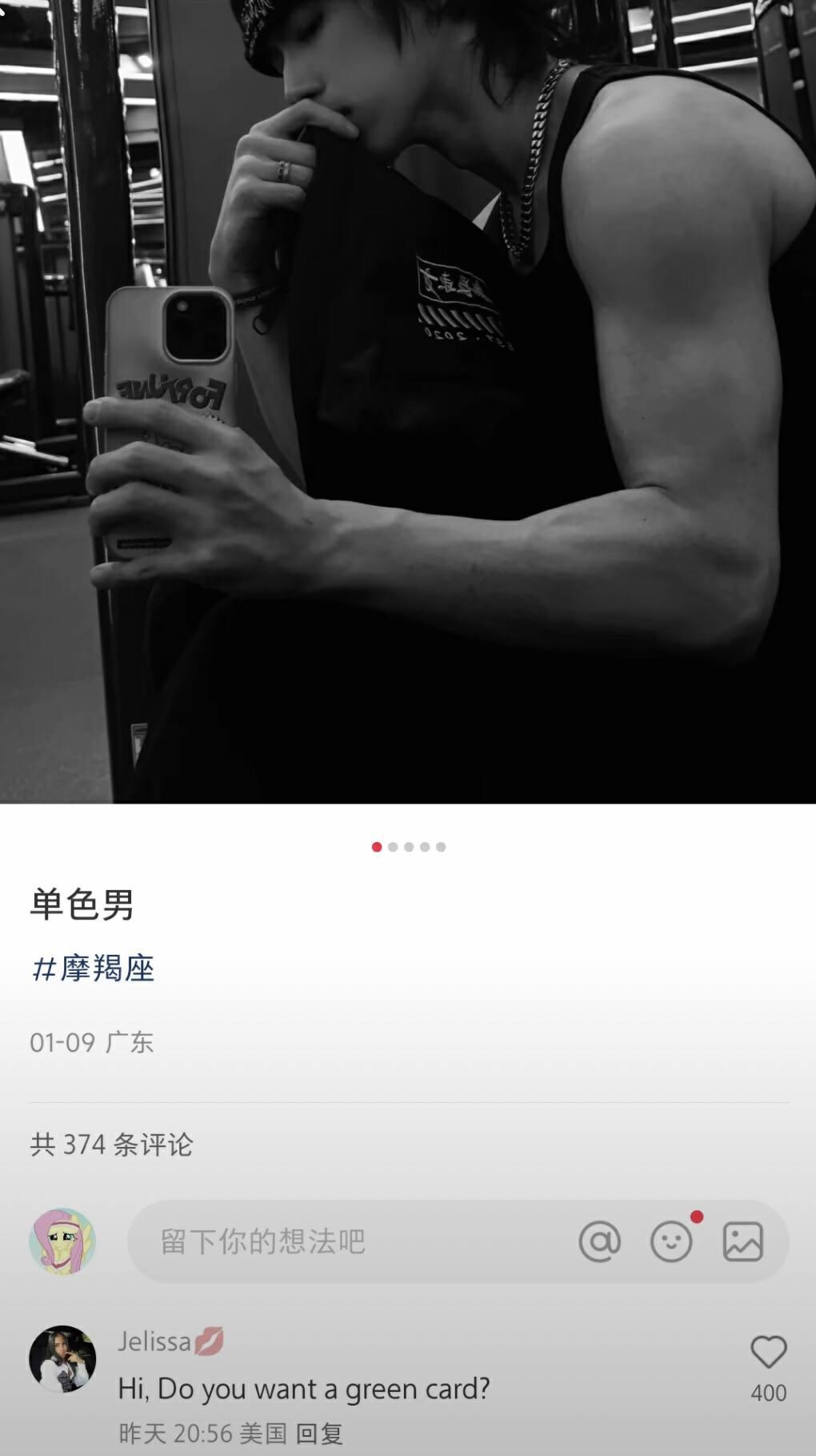Open the post's main photo

point(408,401)
